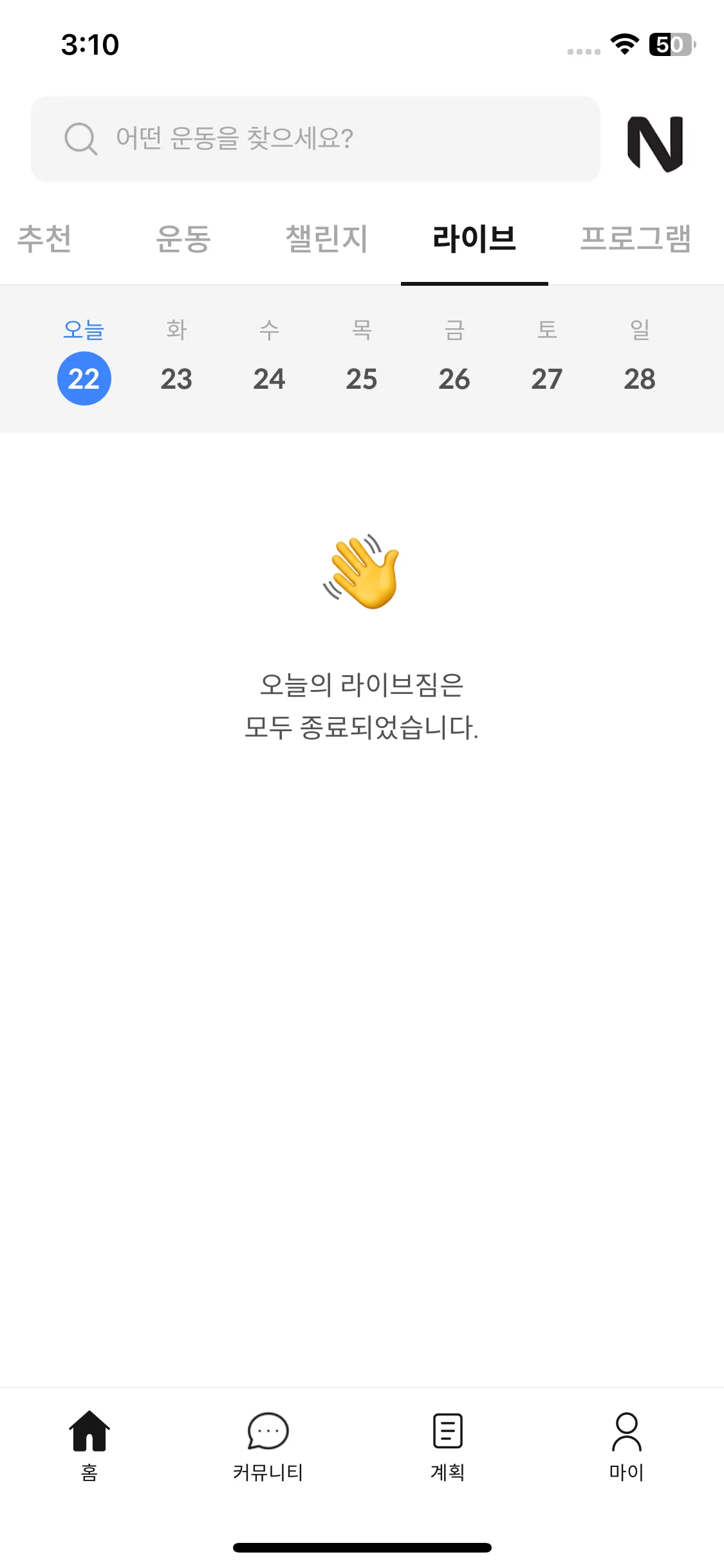Switch to the 마이 bottom tab
This screenshot has width=724, height=1568.
(626, 1444)
